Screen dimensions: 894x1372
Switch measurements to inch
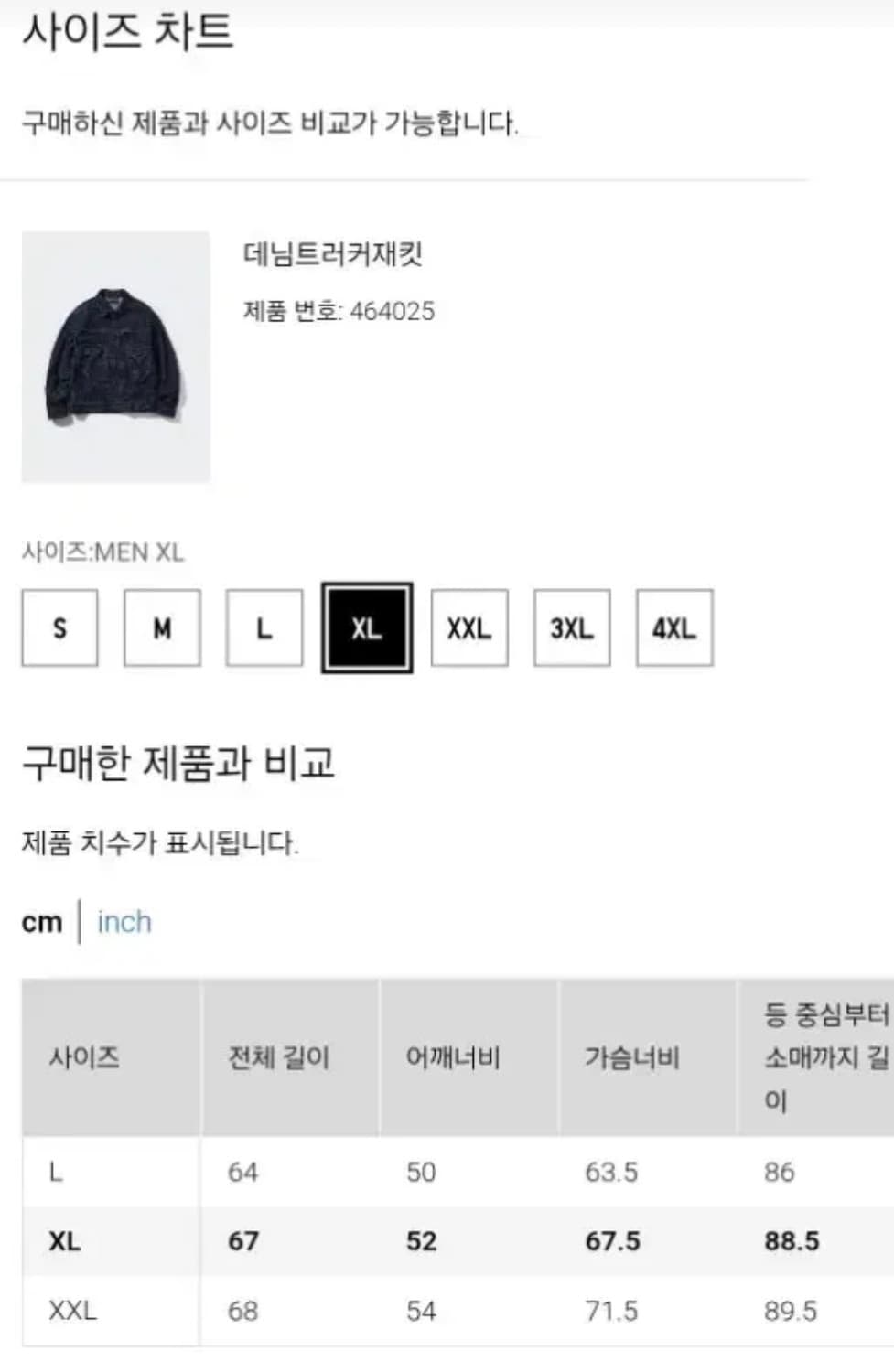(124, 922)
